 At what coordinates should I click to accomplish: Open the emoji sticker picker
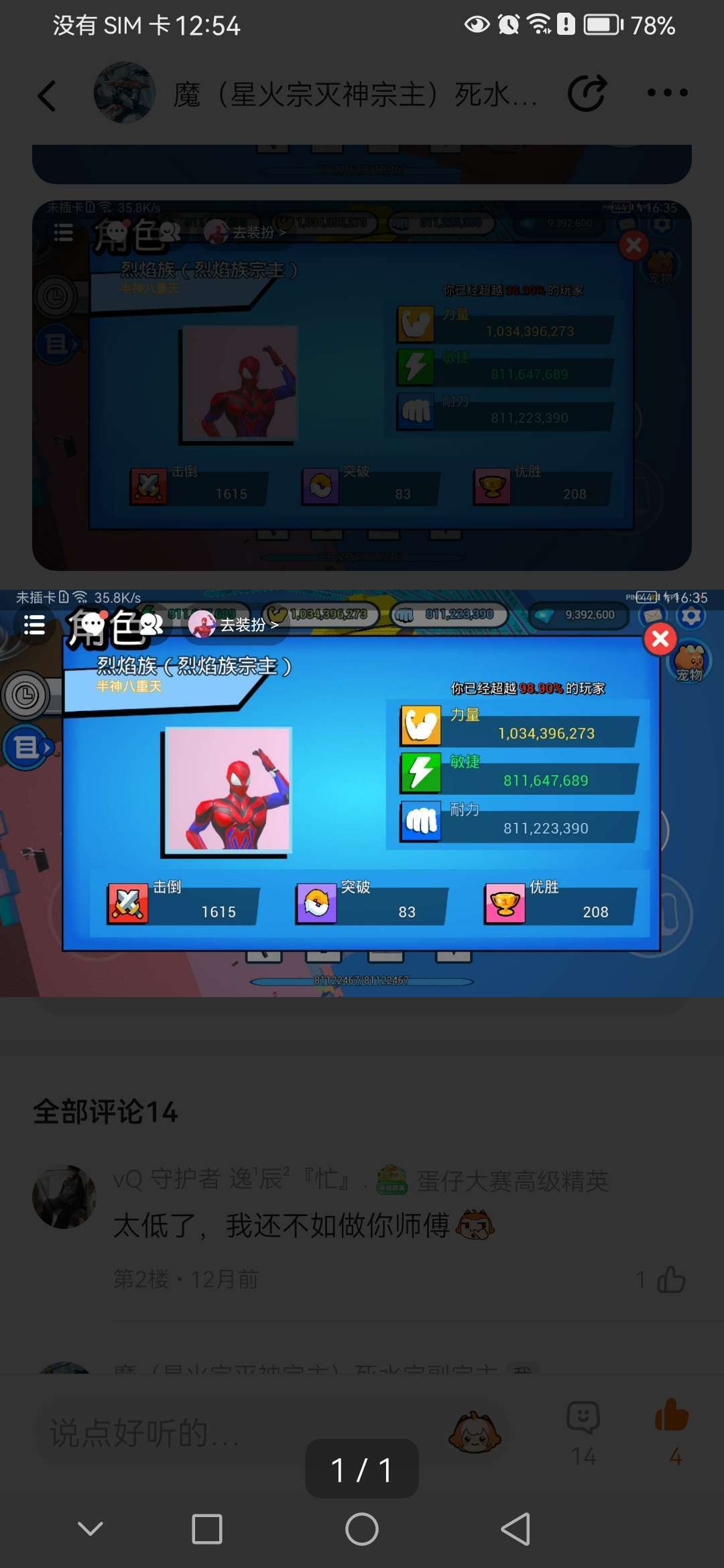click(x=475, y=1433)
